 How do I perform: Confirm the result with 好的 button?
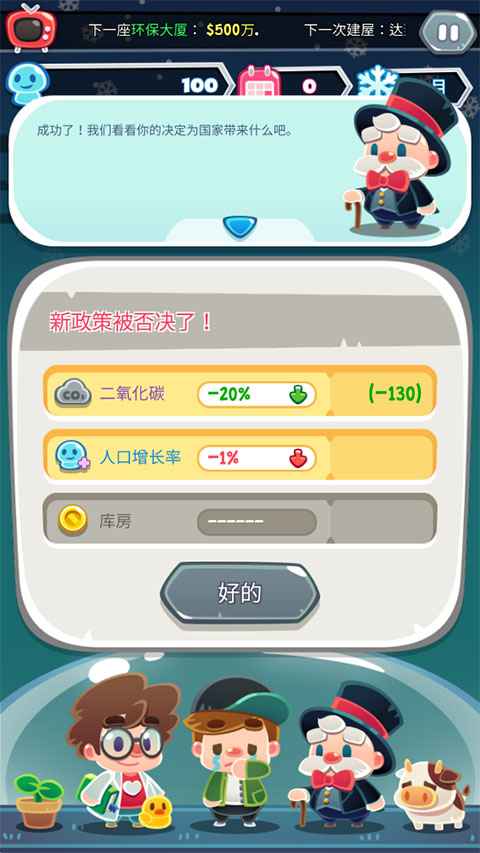coord(240,594)
